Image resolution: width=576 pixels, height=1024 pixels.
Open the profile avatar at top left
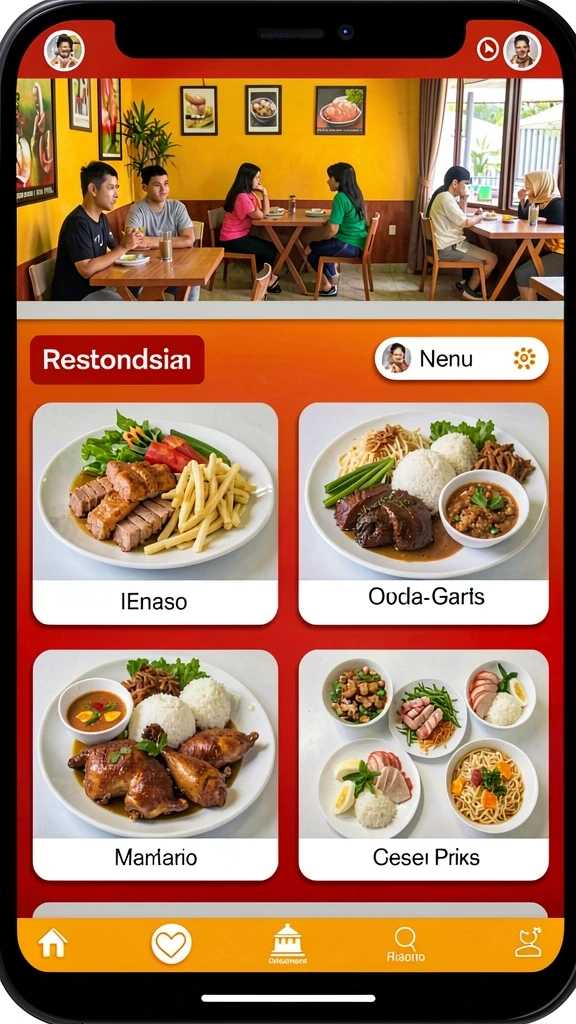point(64,51)
